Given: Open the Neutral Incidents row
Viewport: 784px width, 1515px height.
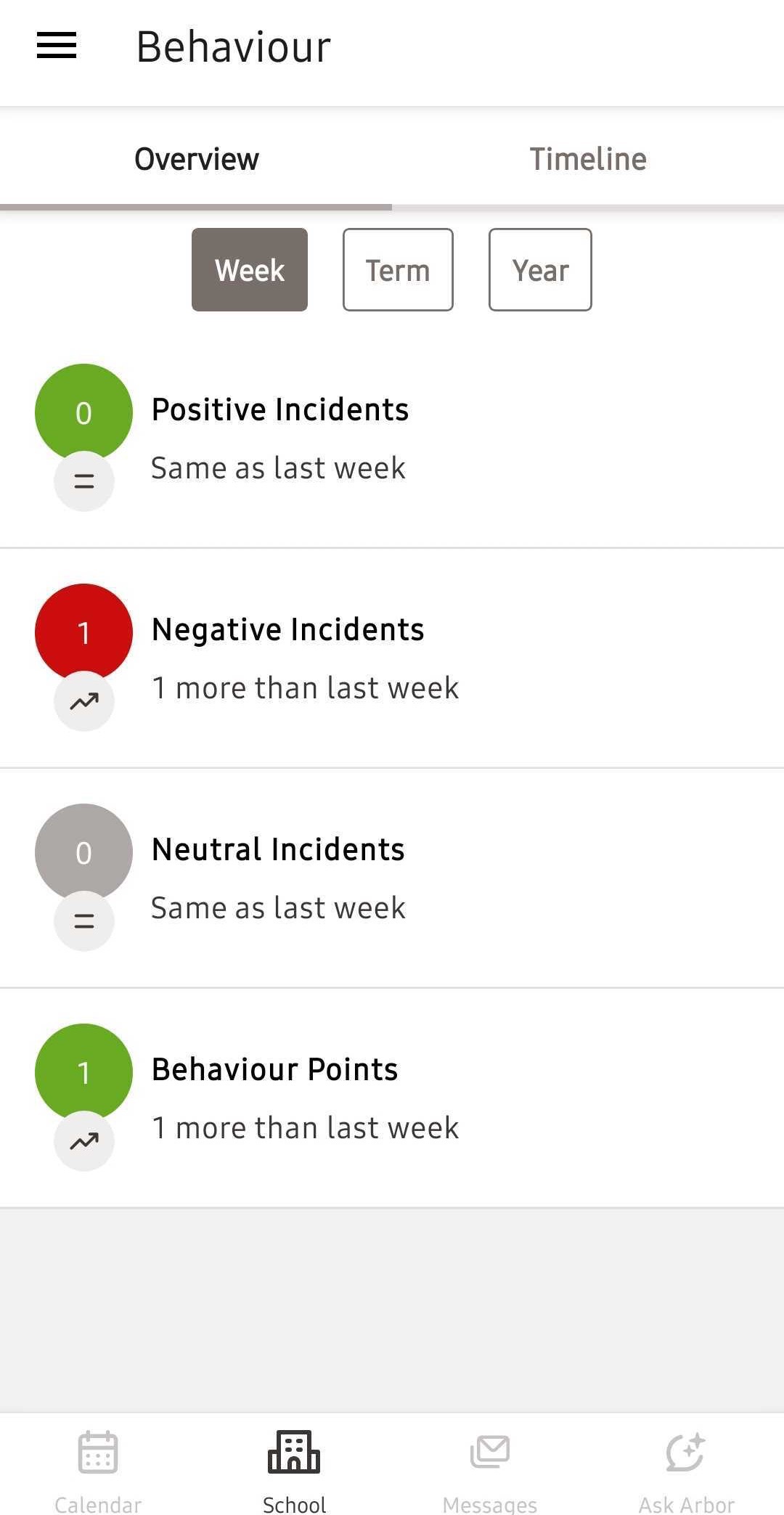Looking at the screenshot, I should coord(392,878).
